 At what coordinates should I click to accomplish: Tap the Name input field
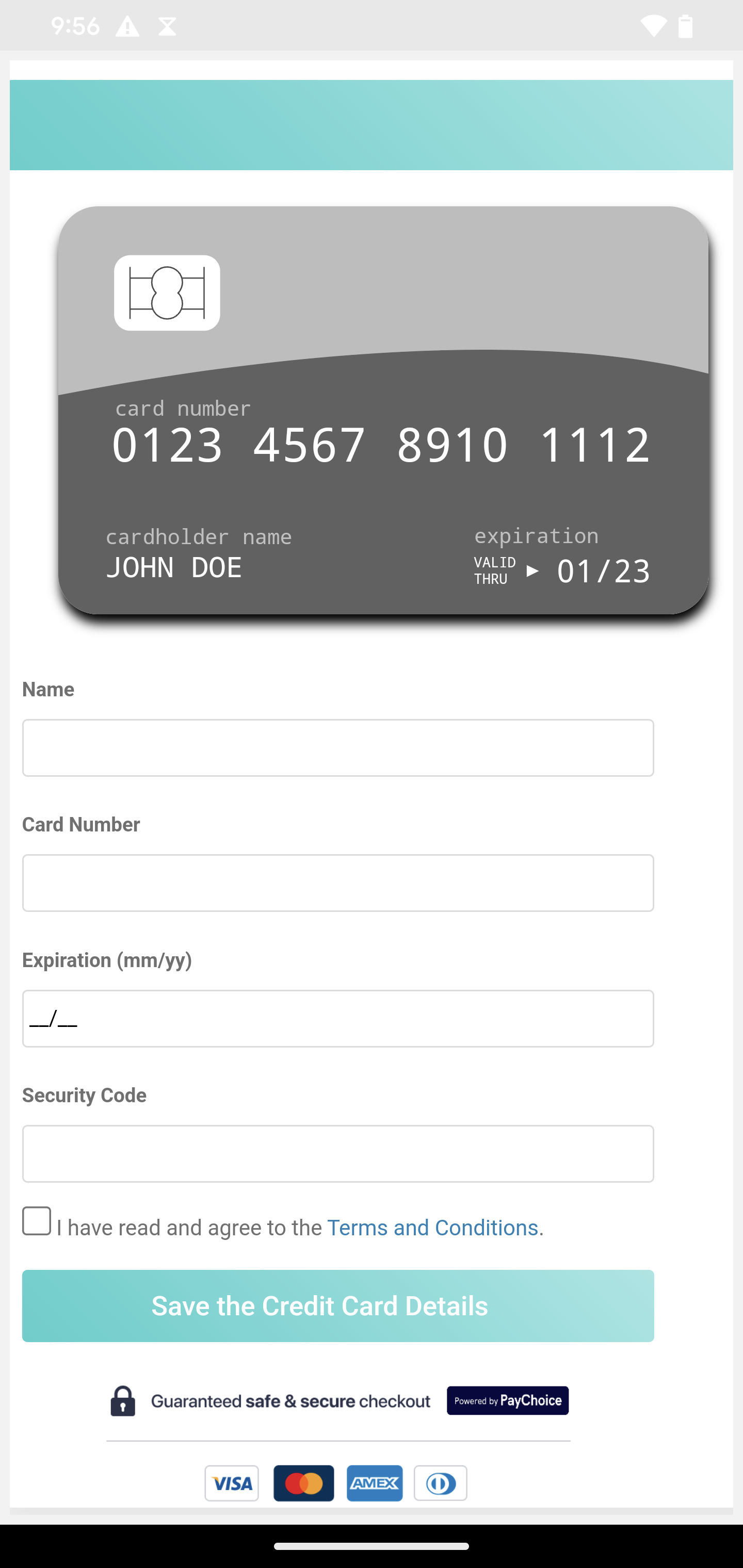(338, 747)
